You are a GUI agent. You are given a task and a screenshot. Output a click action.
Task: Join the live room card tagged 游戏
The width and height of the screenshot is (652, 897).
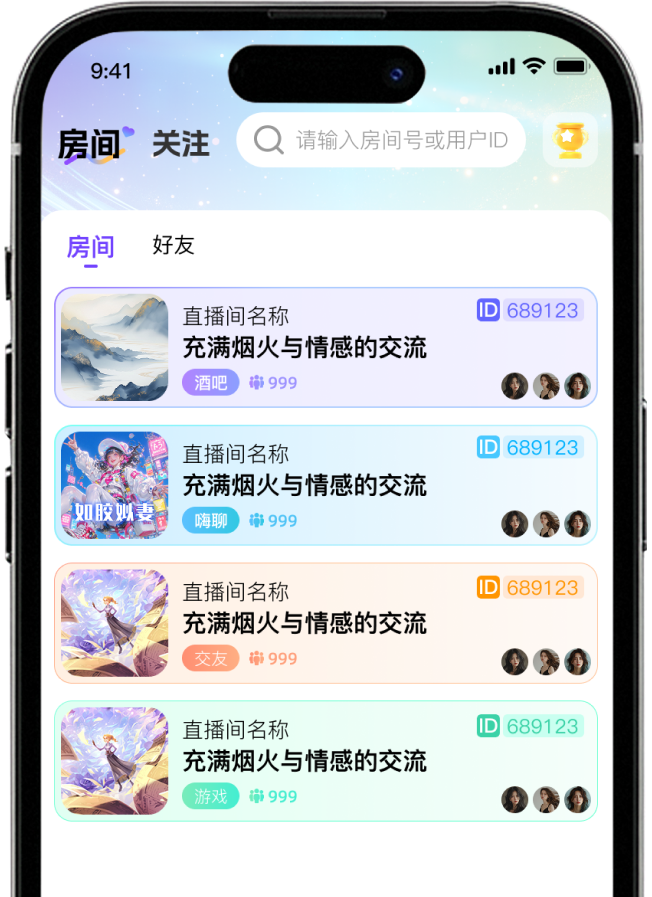coord(326,762)
